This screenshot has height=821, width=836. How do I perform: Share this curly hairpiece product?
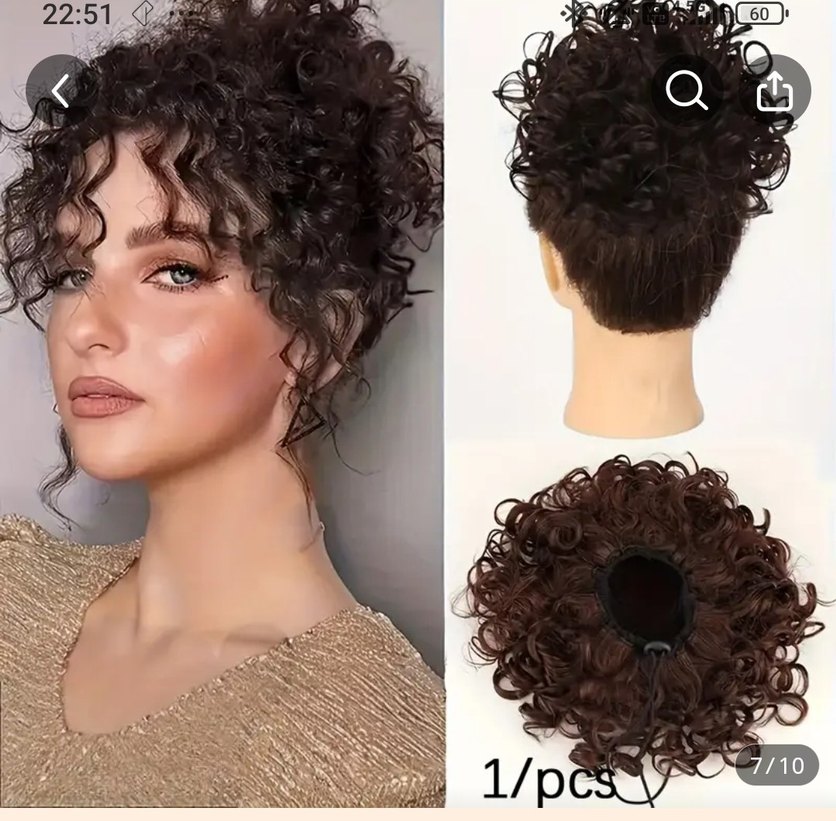coord(774,91)
